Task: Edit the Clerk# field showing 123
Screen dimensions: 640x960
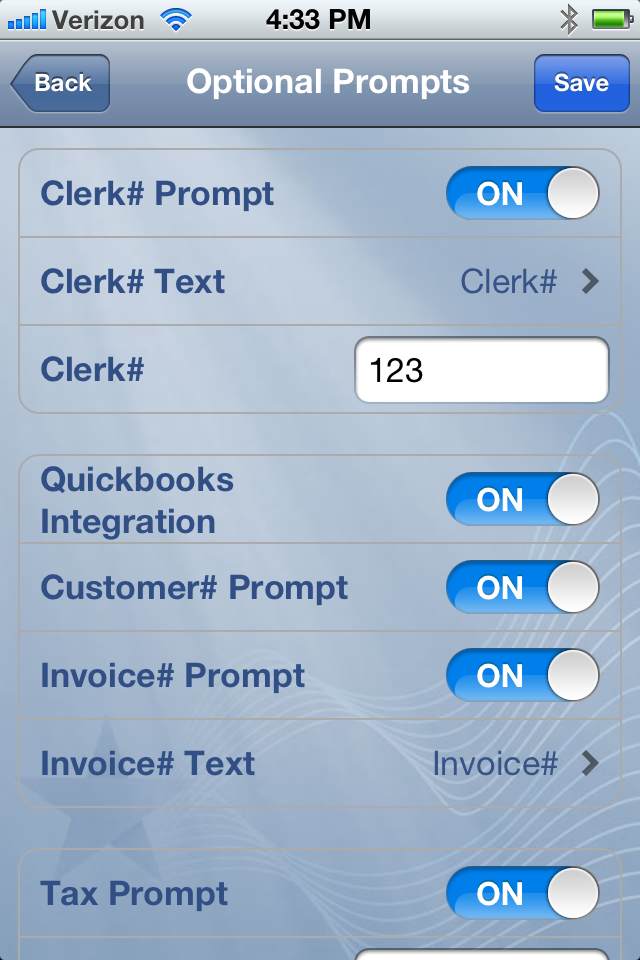Action: click(481, 371)
